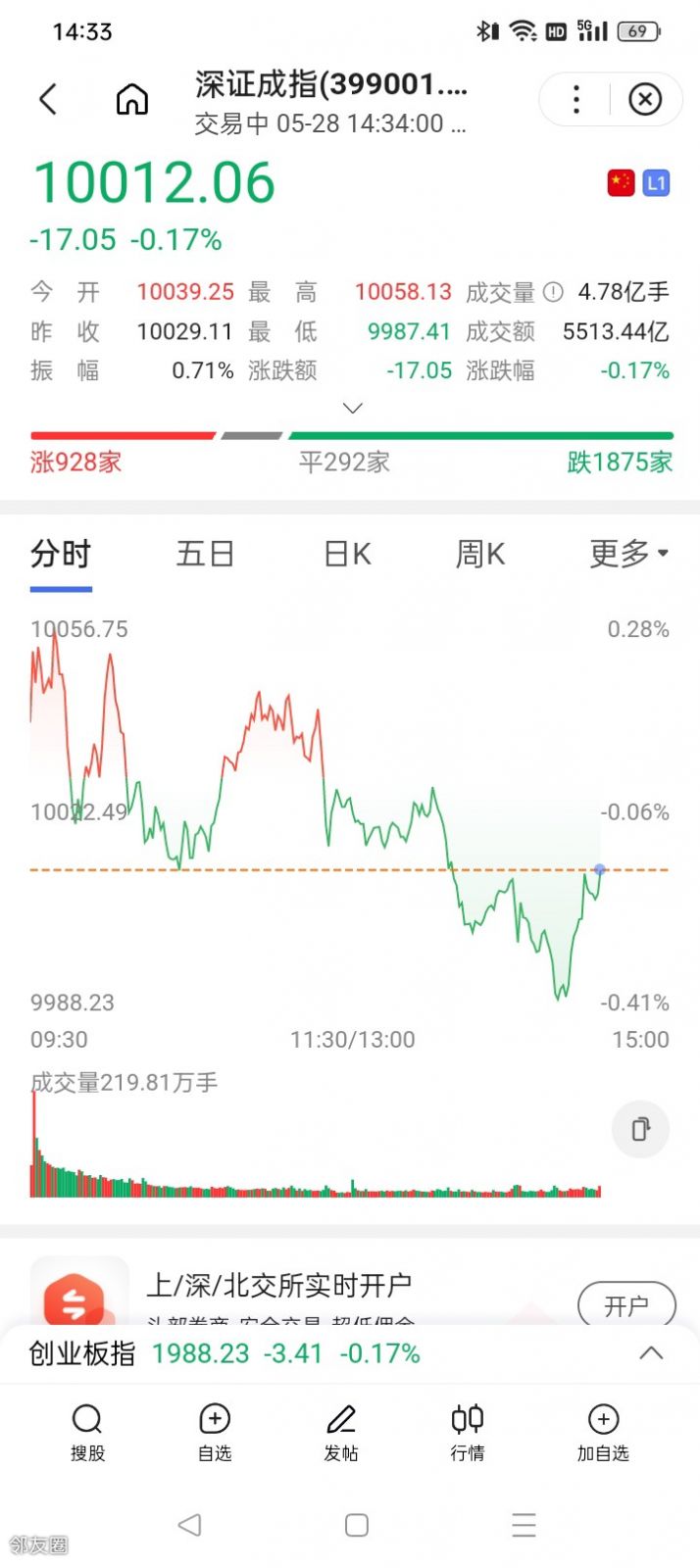Write a post with 发帖
700x1568 pixels.
341,1432
